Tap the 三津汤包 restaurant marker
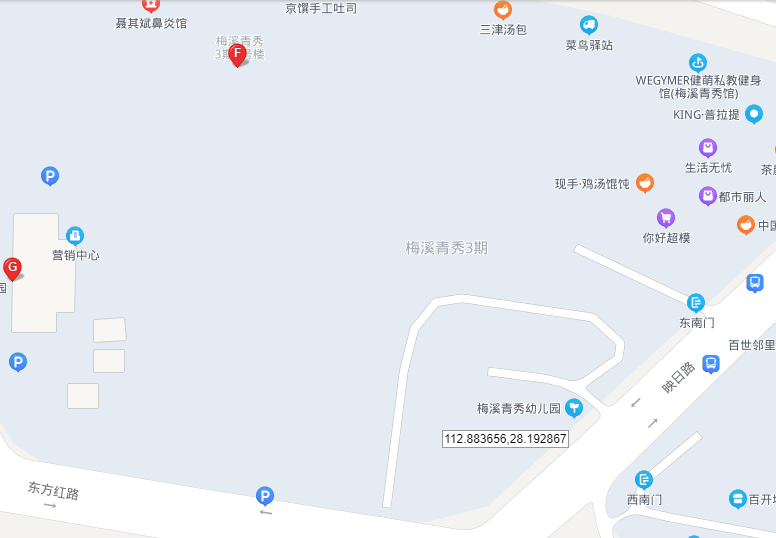The image size is (776, 538). [503, 10]
